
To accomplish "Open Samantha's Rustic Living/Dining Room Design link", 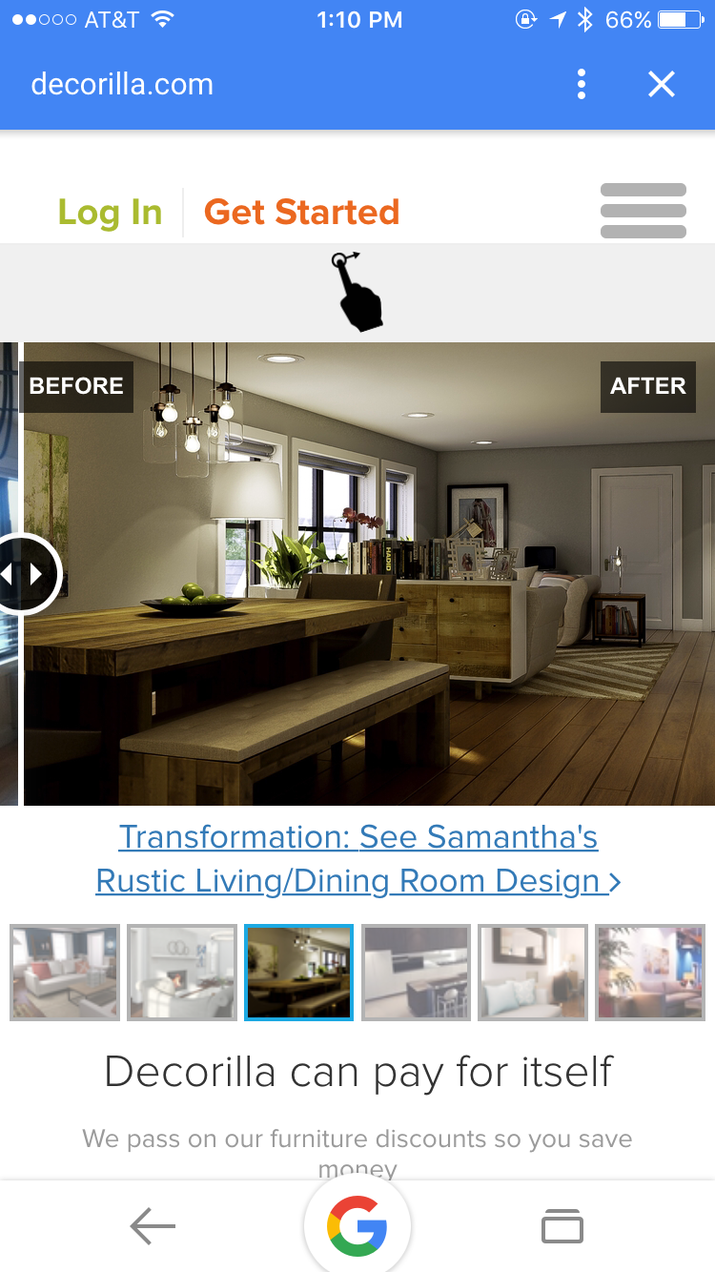I will [358, 859].
